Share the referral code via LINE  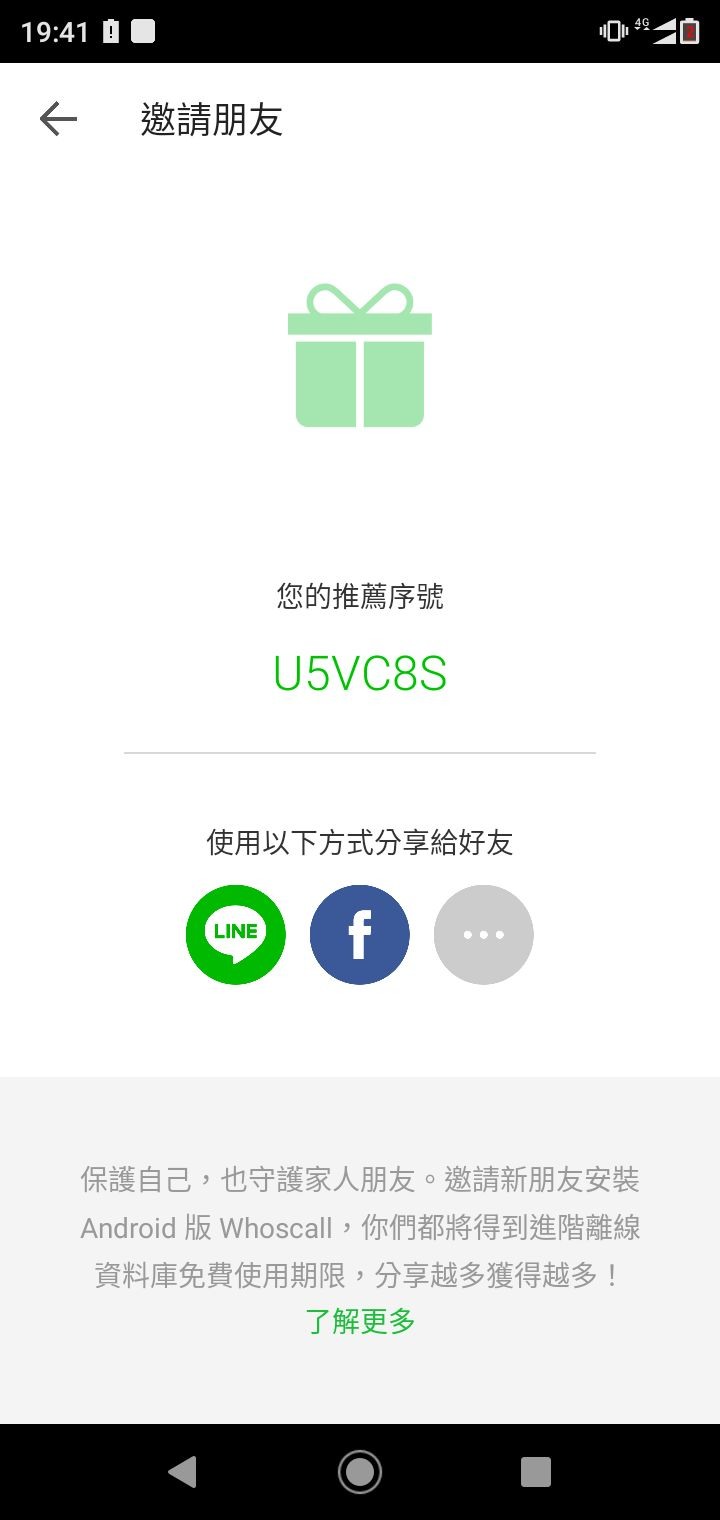[x=236, y=934]
